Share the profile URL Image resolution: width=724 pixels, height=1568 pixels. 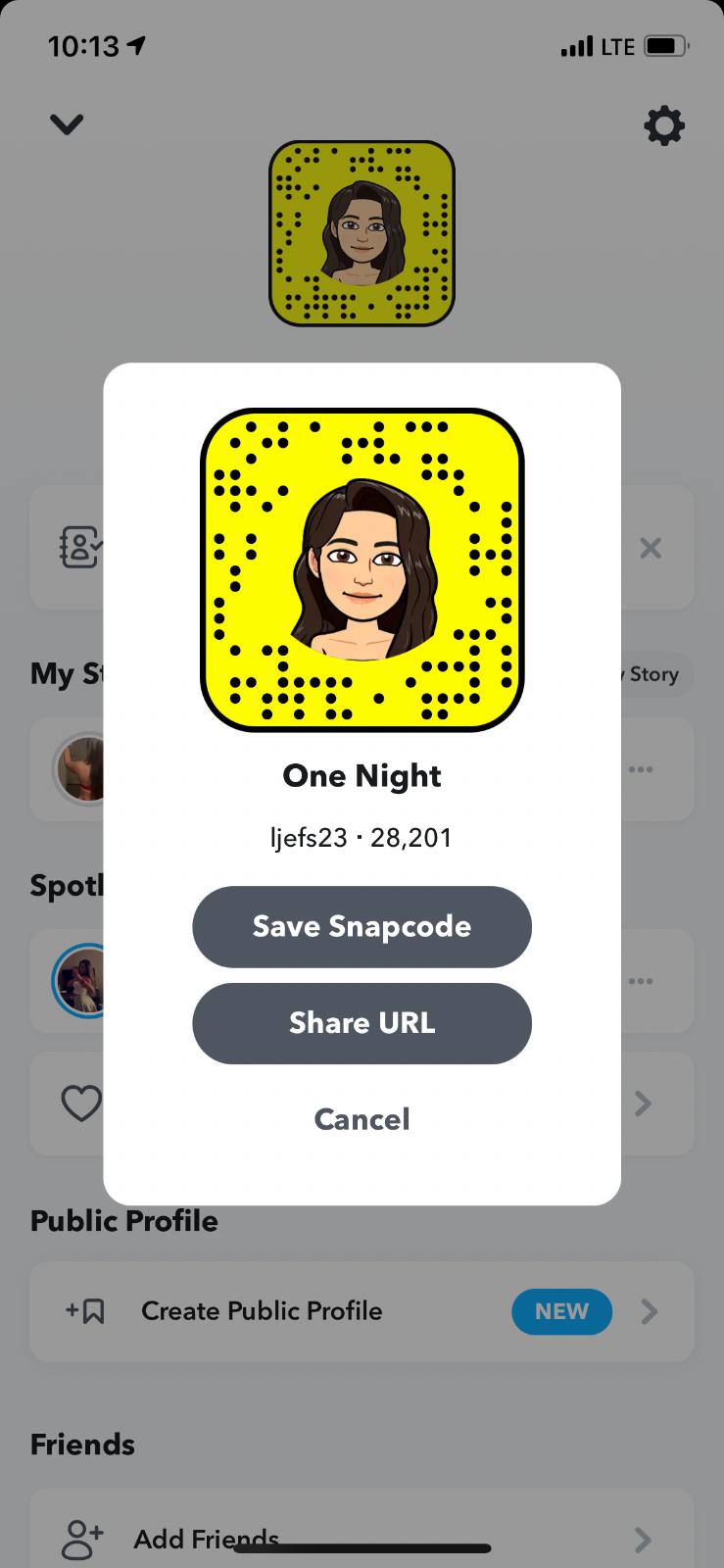tap(362, 1023)
